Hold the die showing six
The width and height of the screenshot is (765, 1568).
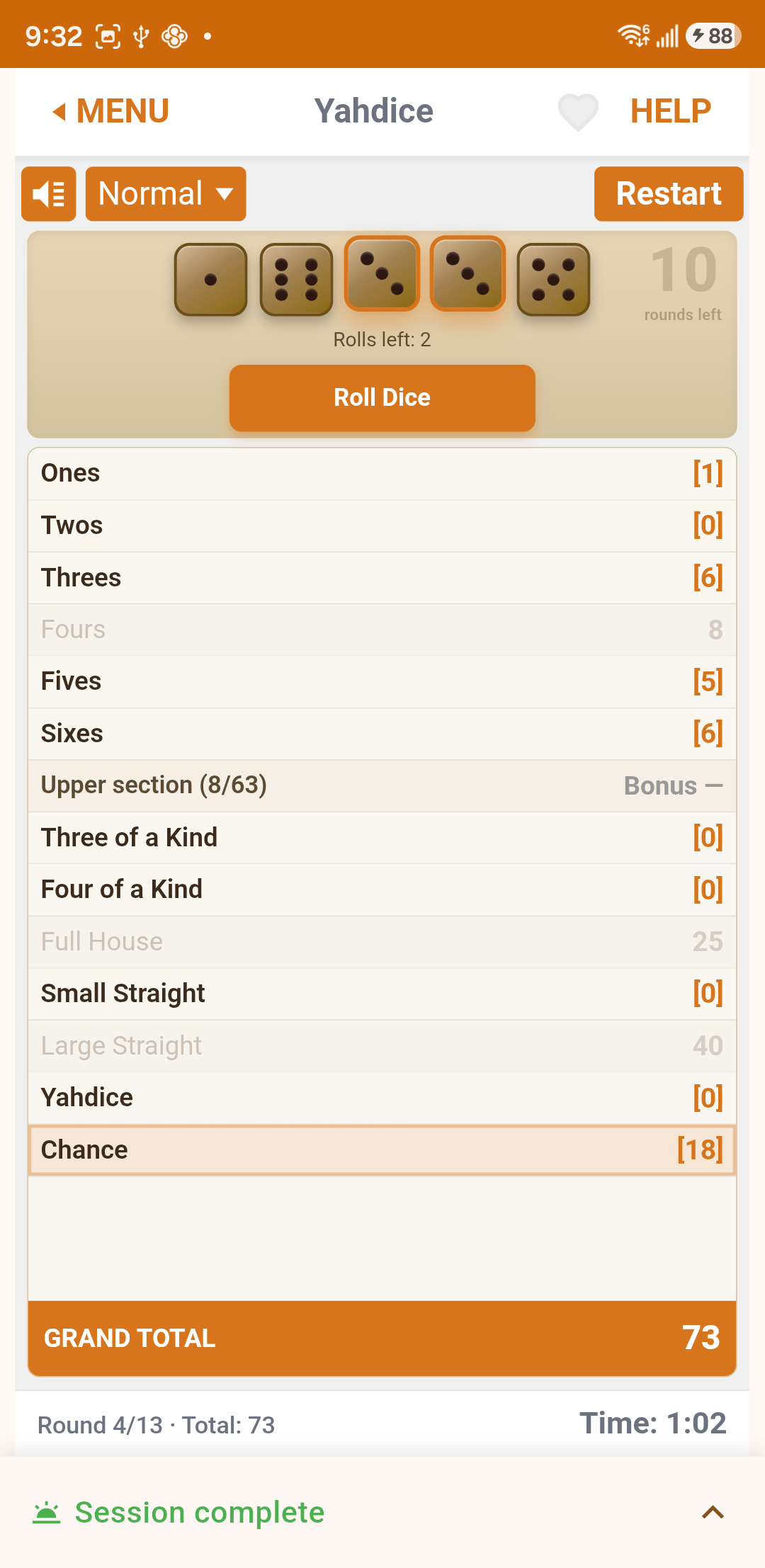[x=296, y=279]
